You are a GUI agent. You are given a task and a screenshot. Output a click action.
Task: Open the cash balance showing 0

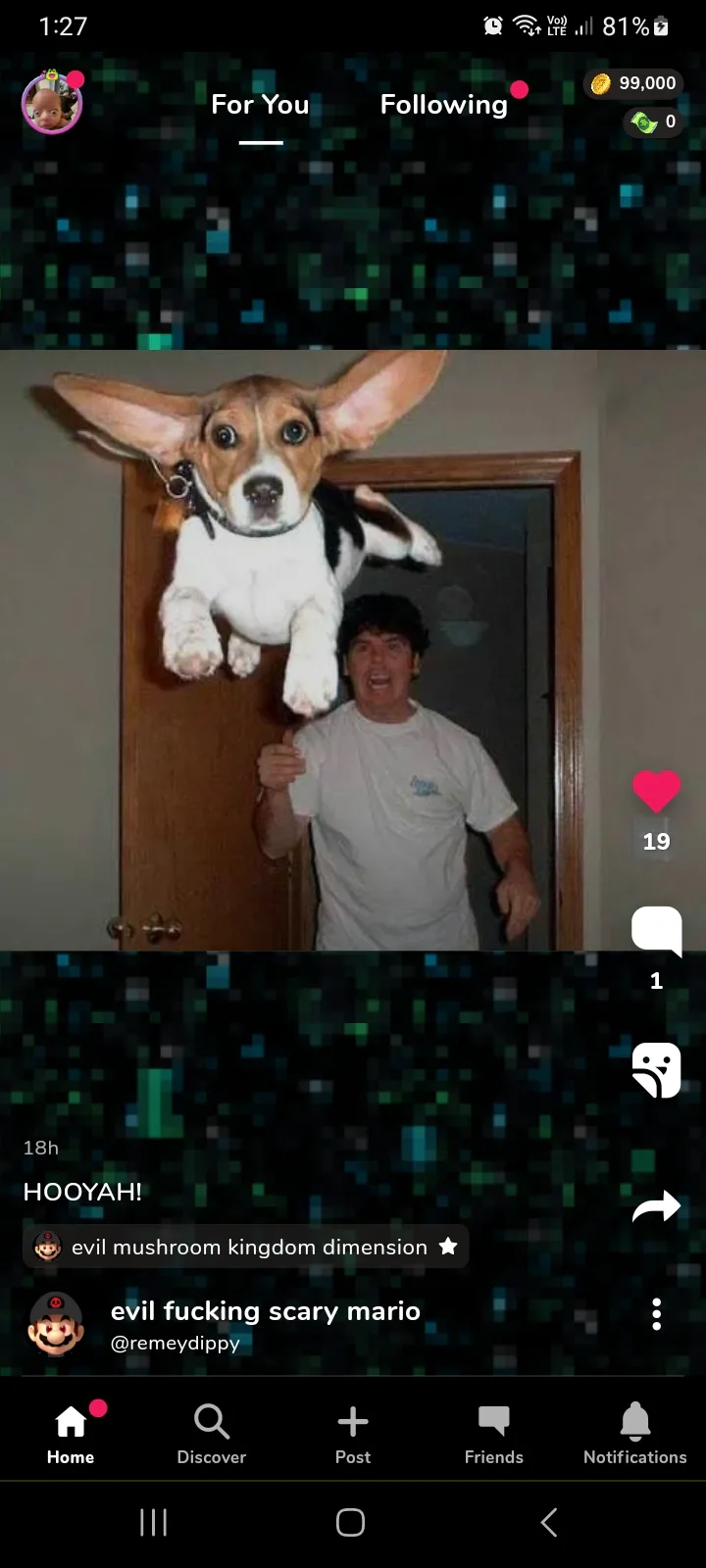tap(654, 122)
